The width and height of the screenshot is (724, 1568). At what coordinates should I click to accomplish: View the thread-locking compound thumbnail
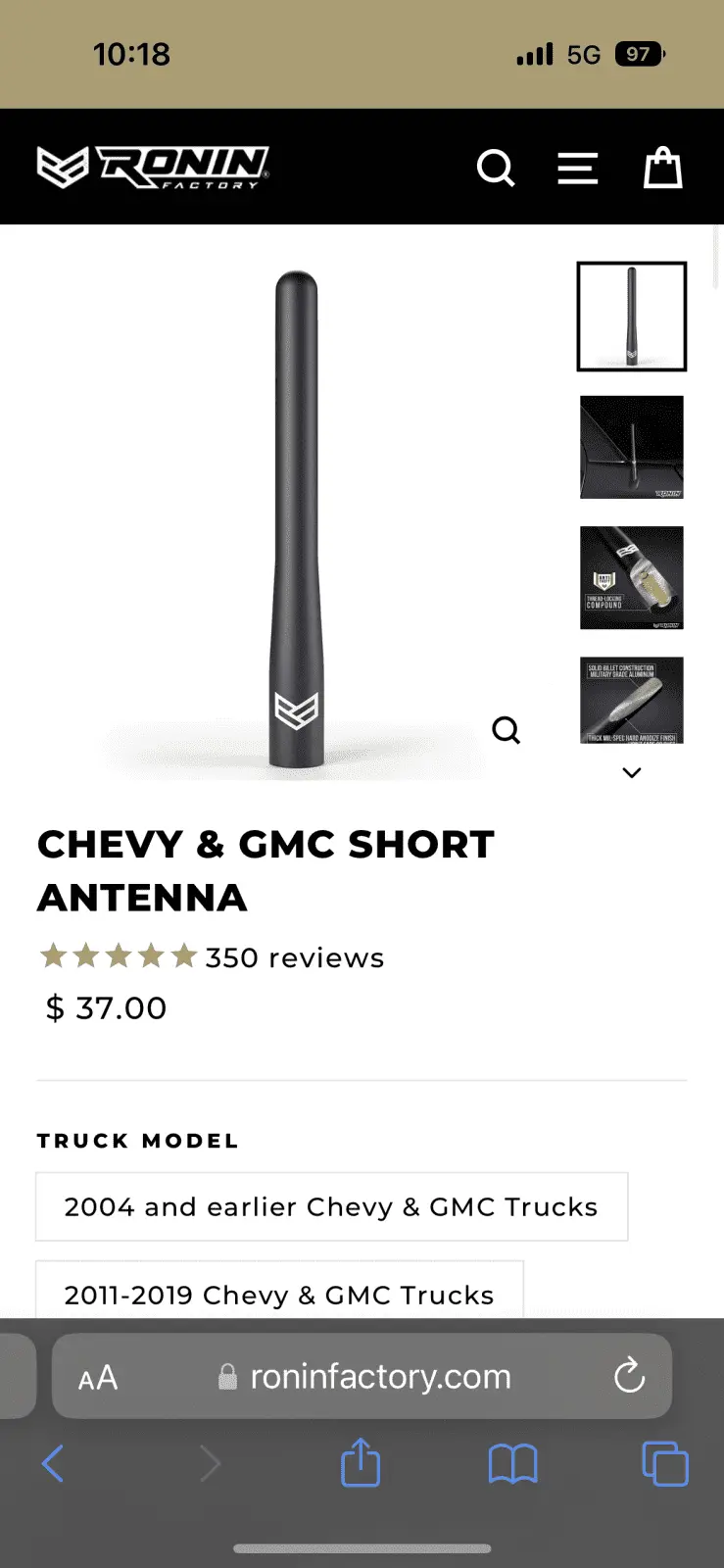(x=632, y=577)
